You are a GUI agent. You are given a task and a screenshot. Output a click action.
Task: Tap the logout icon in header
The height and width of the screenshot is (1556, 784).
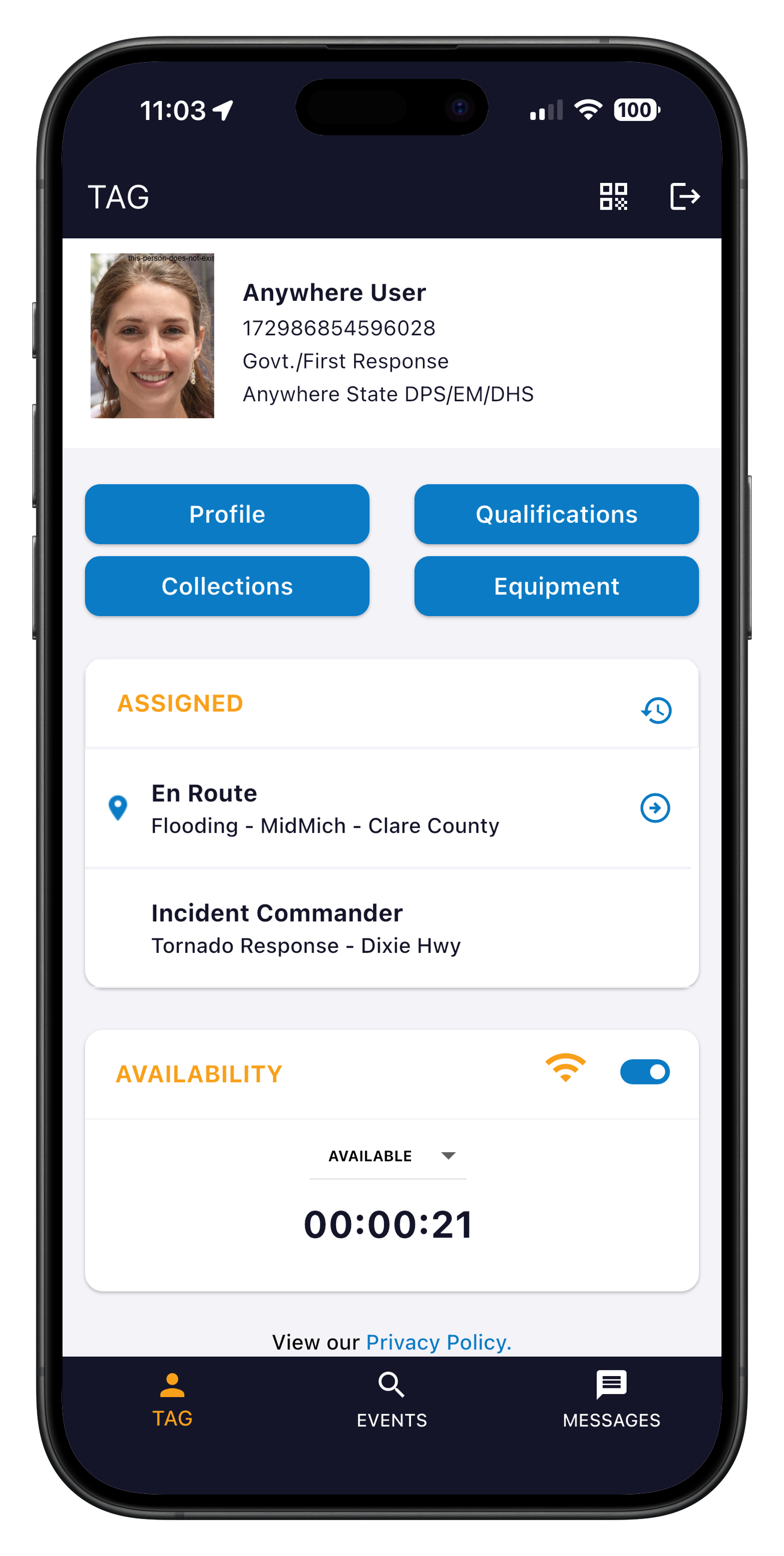pyautogui.click(x=685, y=196)
